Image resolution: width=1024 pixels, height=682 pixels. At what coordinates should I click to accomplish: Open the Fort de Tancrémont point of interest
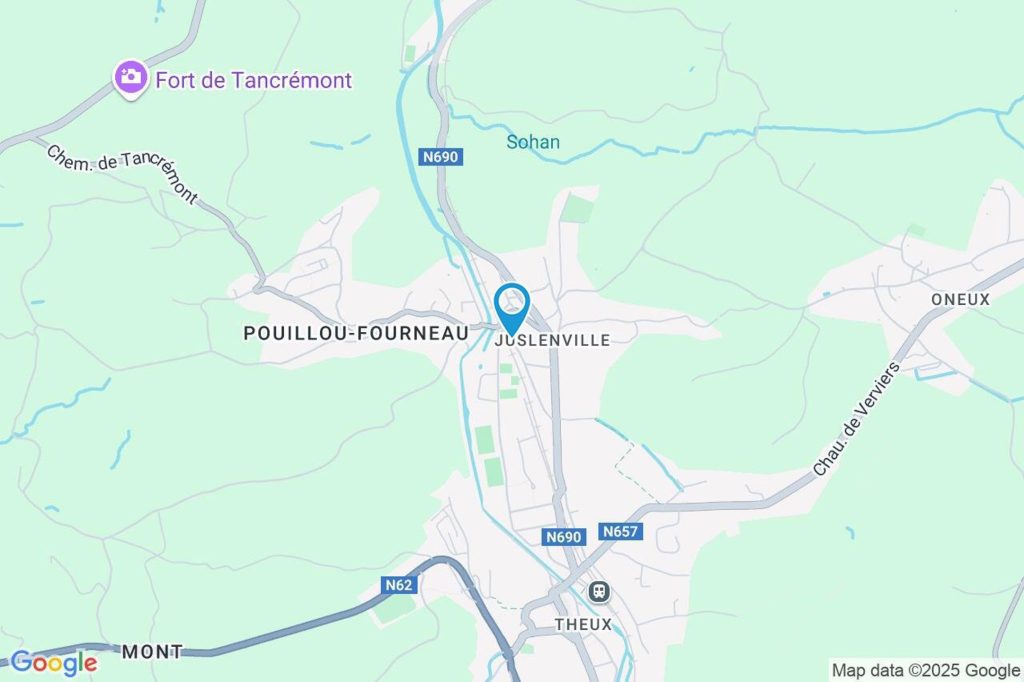click(x=130, y=78)
